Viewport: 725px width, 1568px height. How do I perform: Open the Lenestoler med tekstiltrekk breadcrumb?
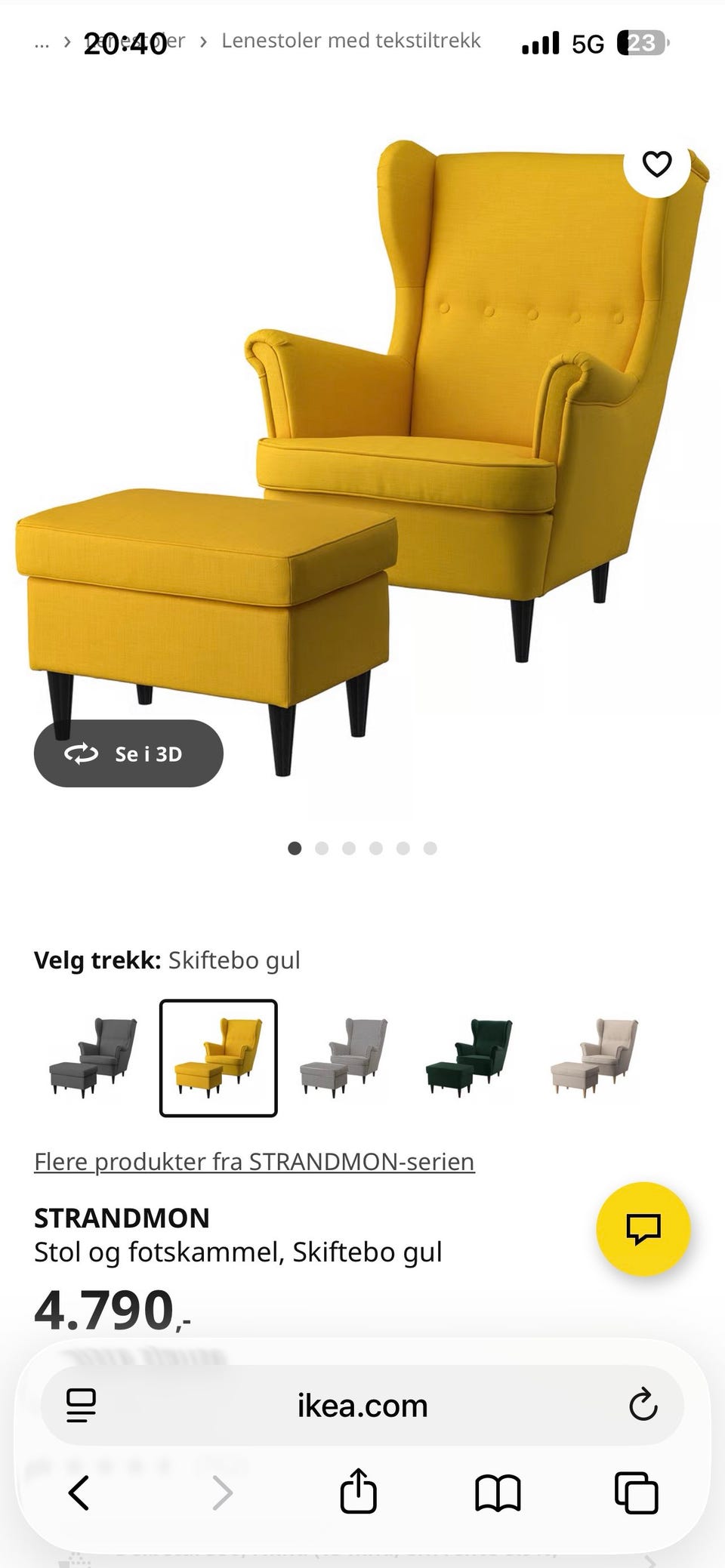[350, 40]
